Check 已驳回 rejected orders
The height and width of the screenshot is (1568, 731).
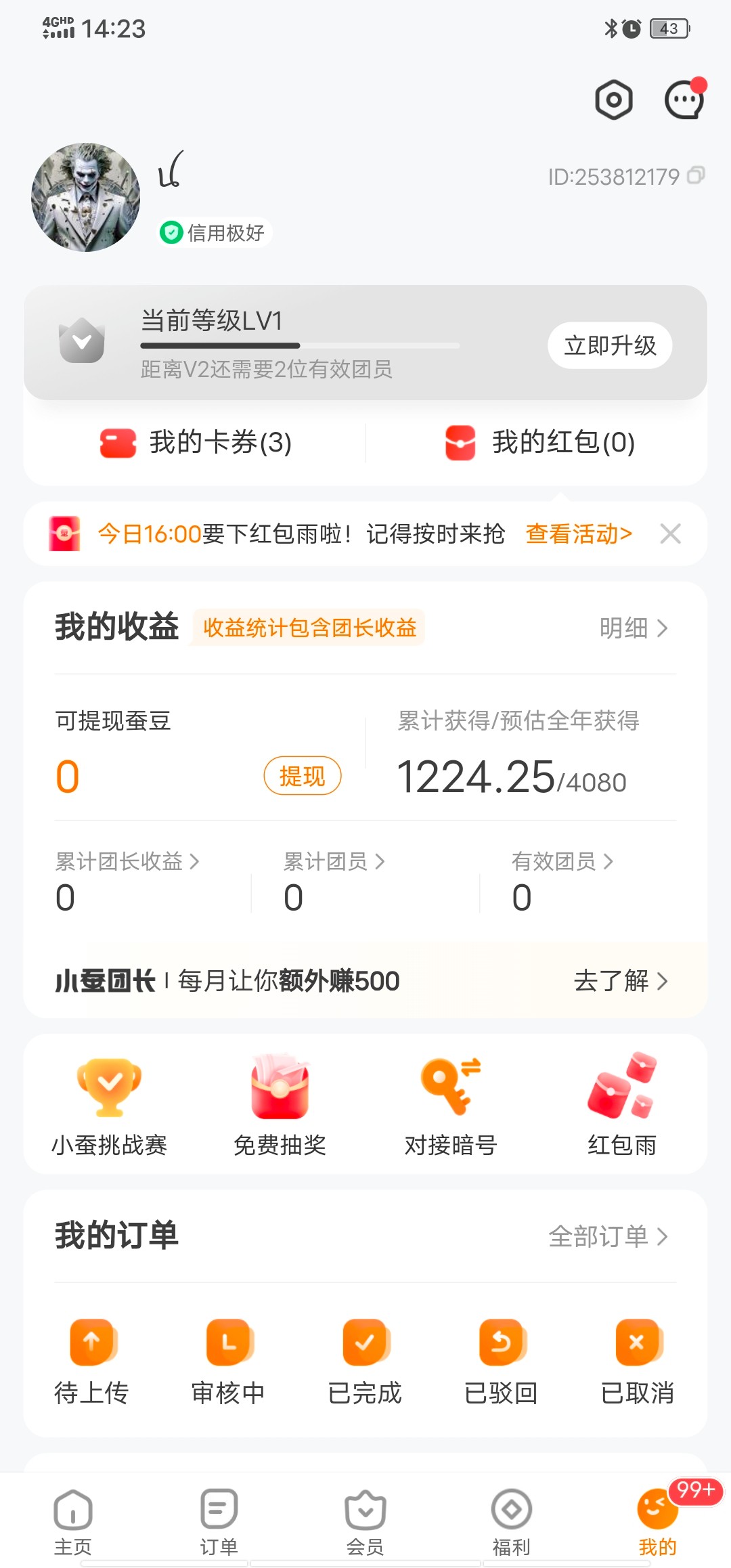501,1361
